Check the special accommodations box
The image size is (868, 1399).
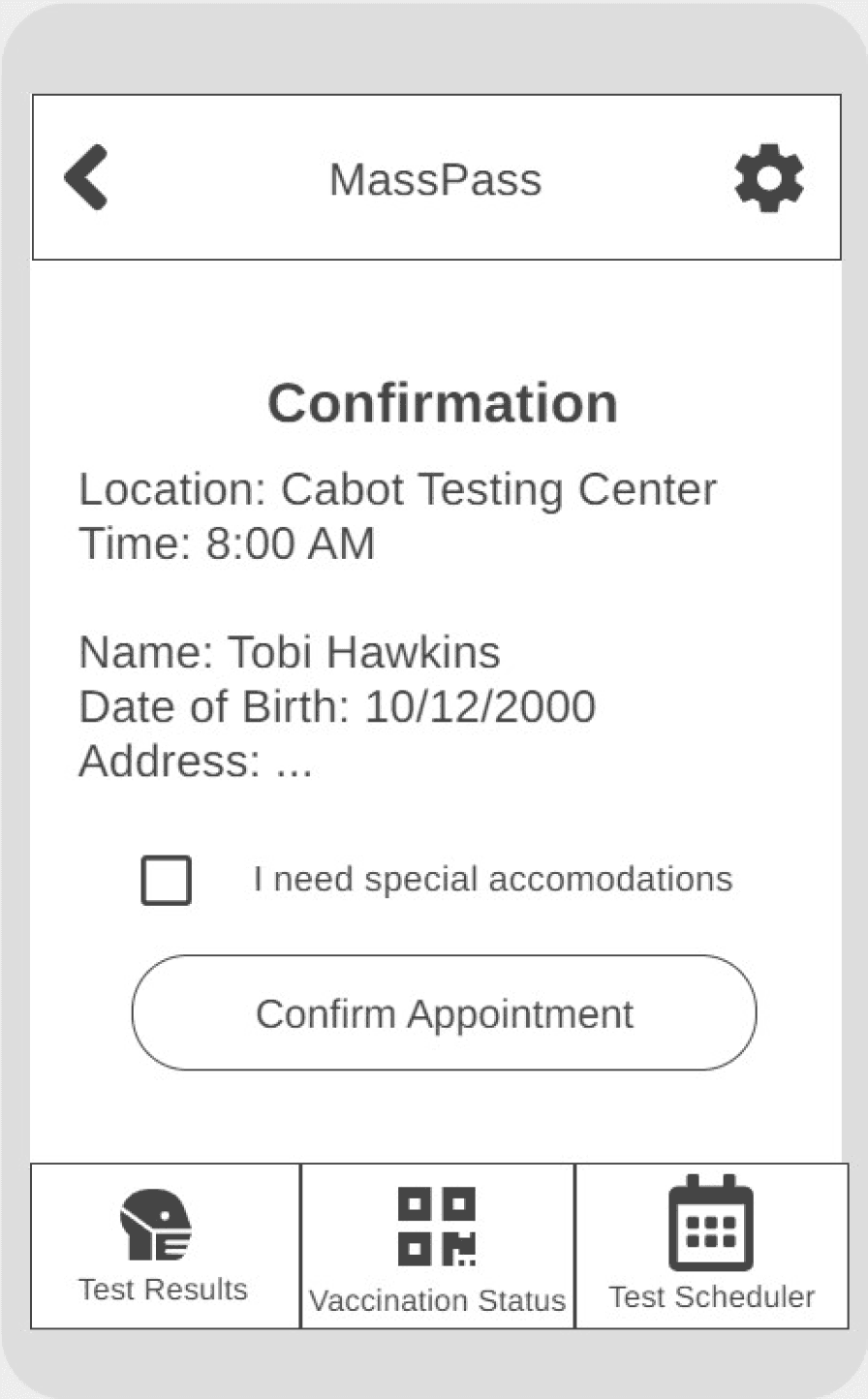coord(167,880)
